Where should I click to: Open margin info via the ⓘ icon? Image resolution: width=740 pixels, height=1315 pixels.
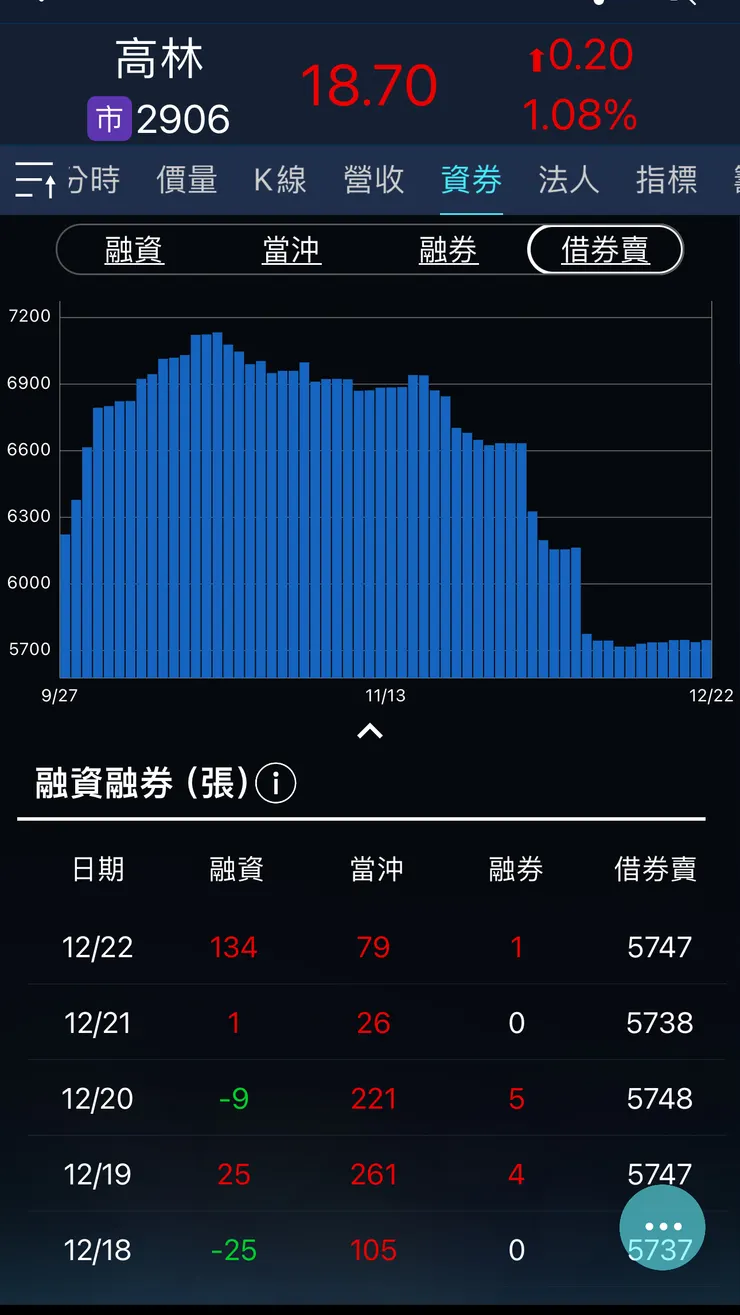[277, 783]
